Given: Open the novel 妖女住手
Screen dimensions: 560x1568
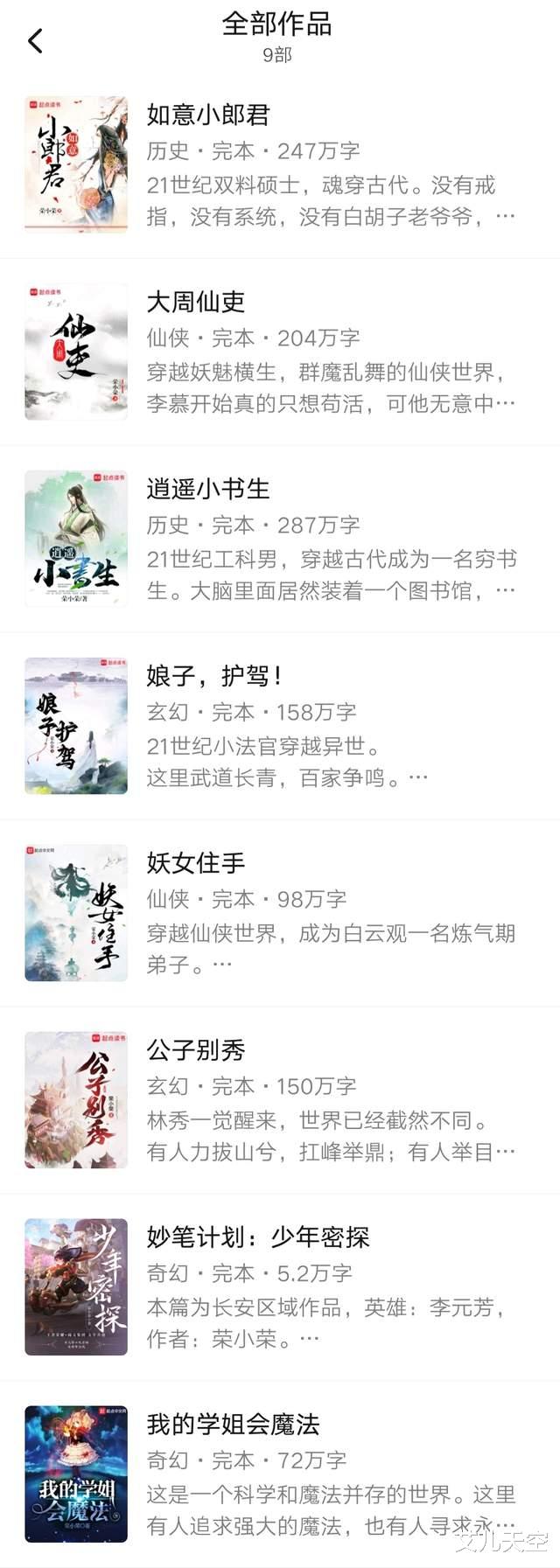Looking at the screenshot, I should [196, 864].
